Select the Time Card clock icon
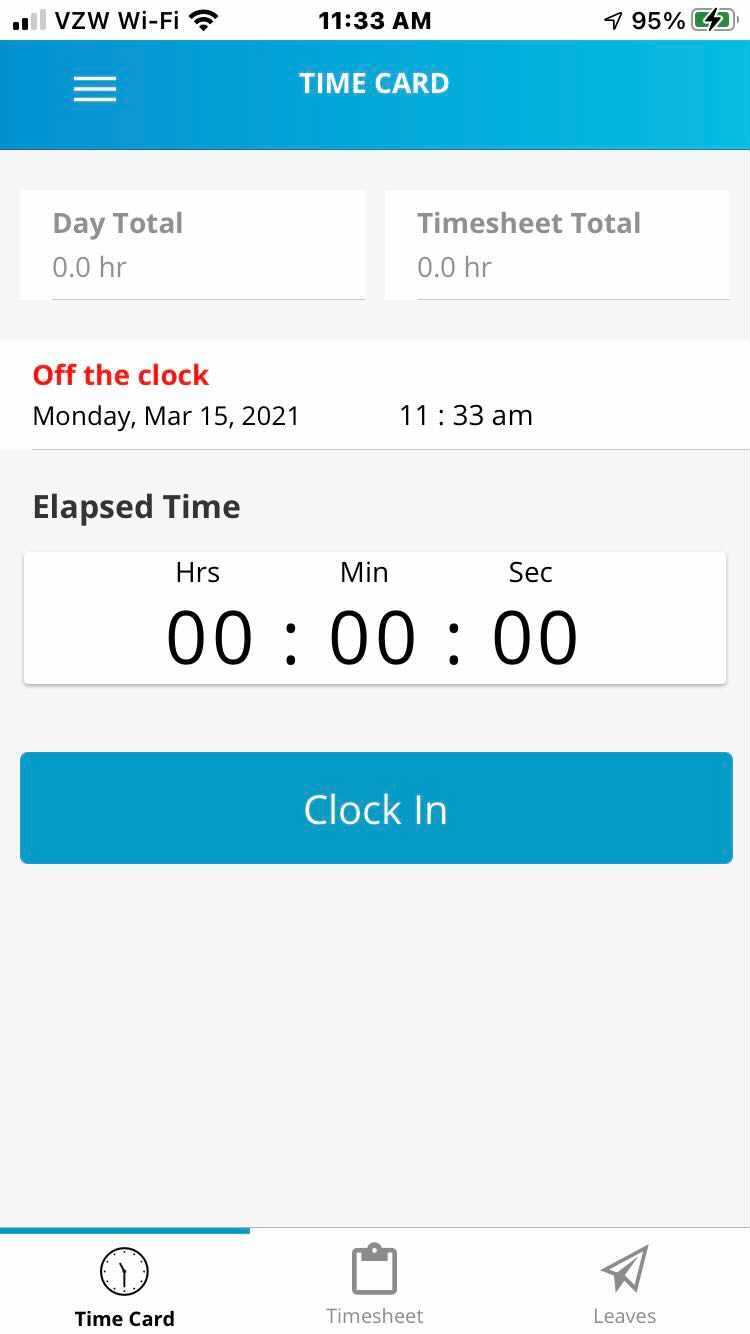 coord(124,1272)
